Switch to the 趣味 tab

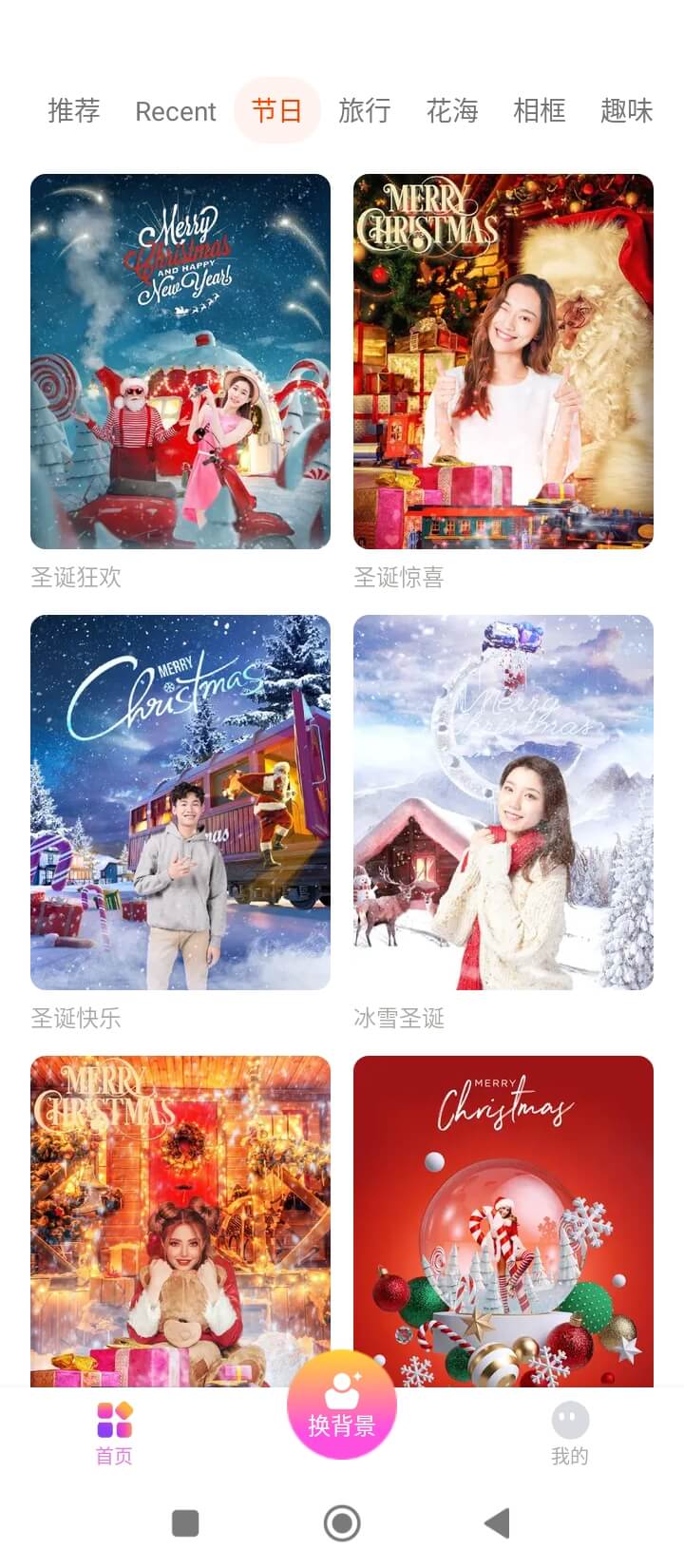[x=626, y=111]
